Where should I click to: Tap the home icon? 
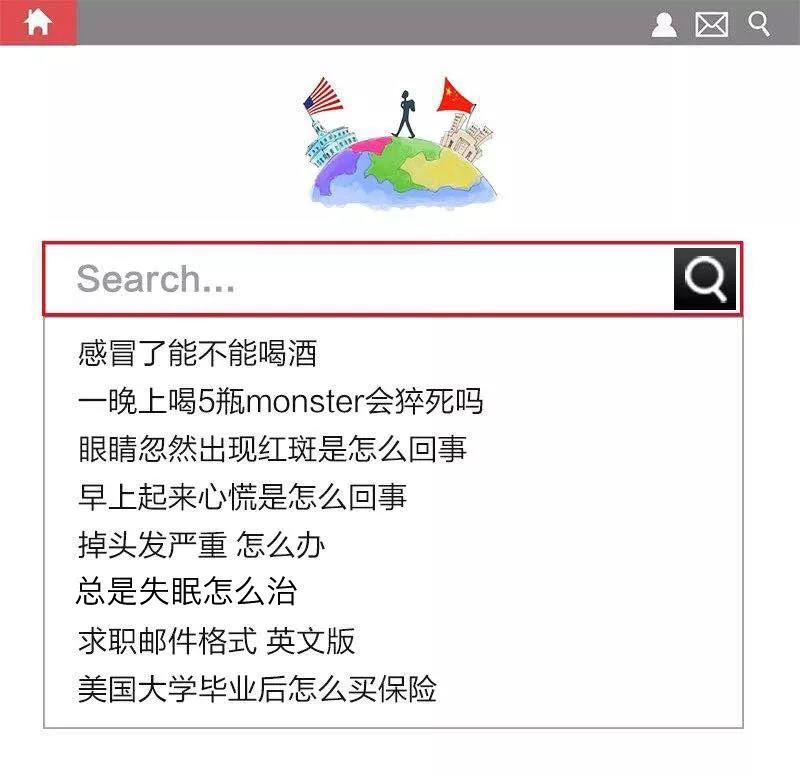click(x=38, y=22)
